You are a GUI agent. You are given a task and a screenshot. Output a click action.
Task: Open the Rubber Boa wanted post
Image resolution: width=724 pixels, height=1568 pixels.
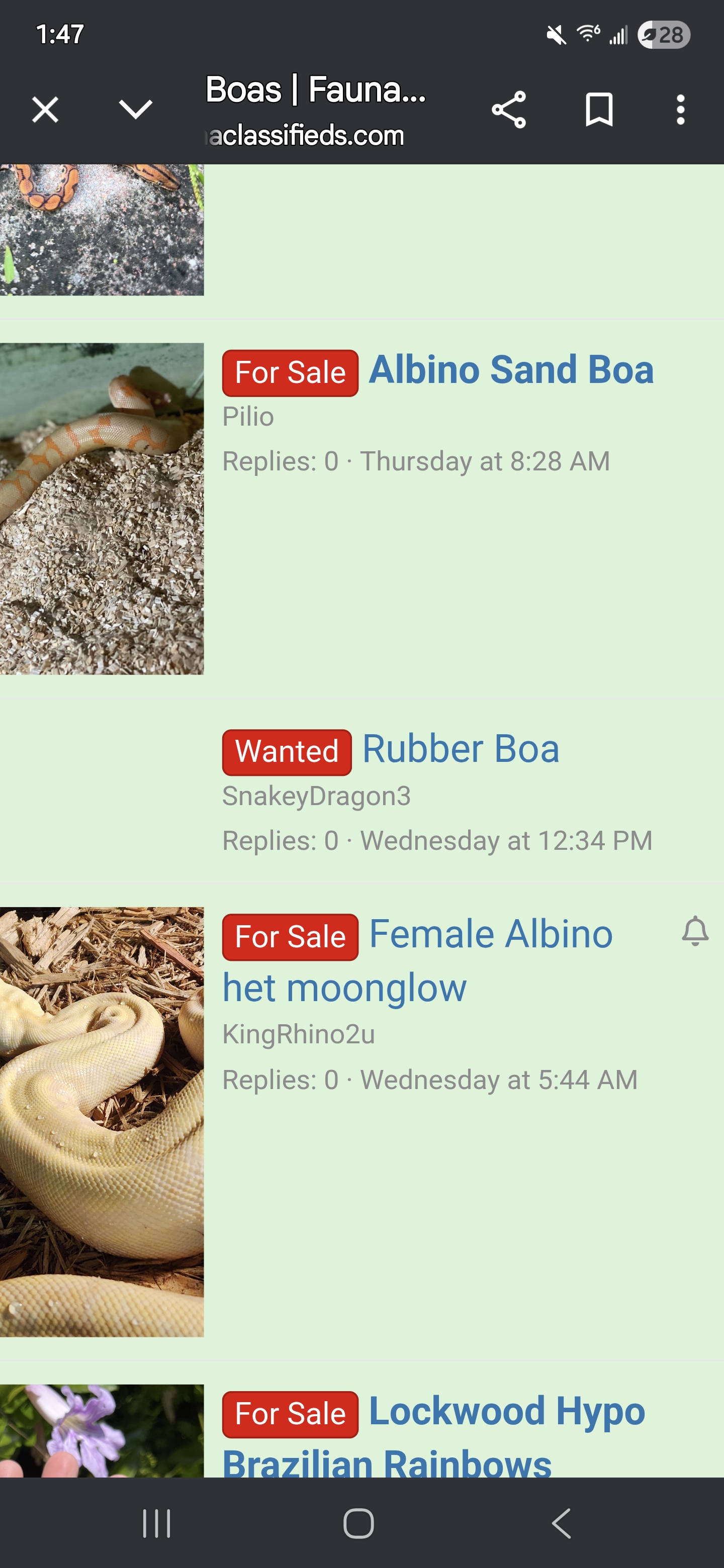pyautogui.click(x=461, y=749)
